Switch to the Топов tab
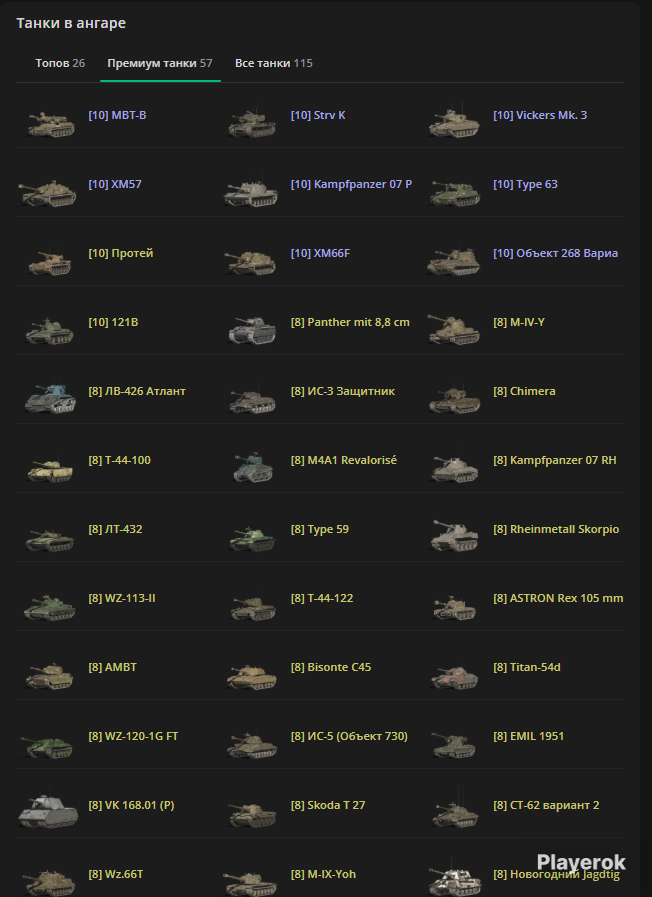Screen dimensions: 652x897 [x=60, y=63]
